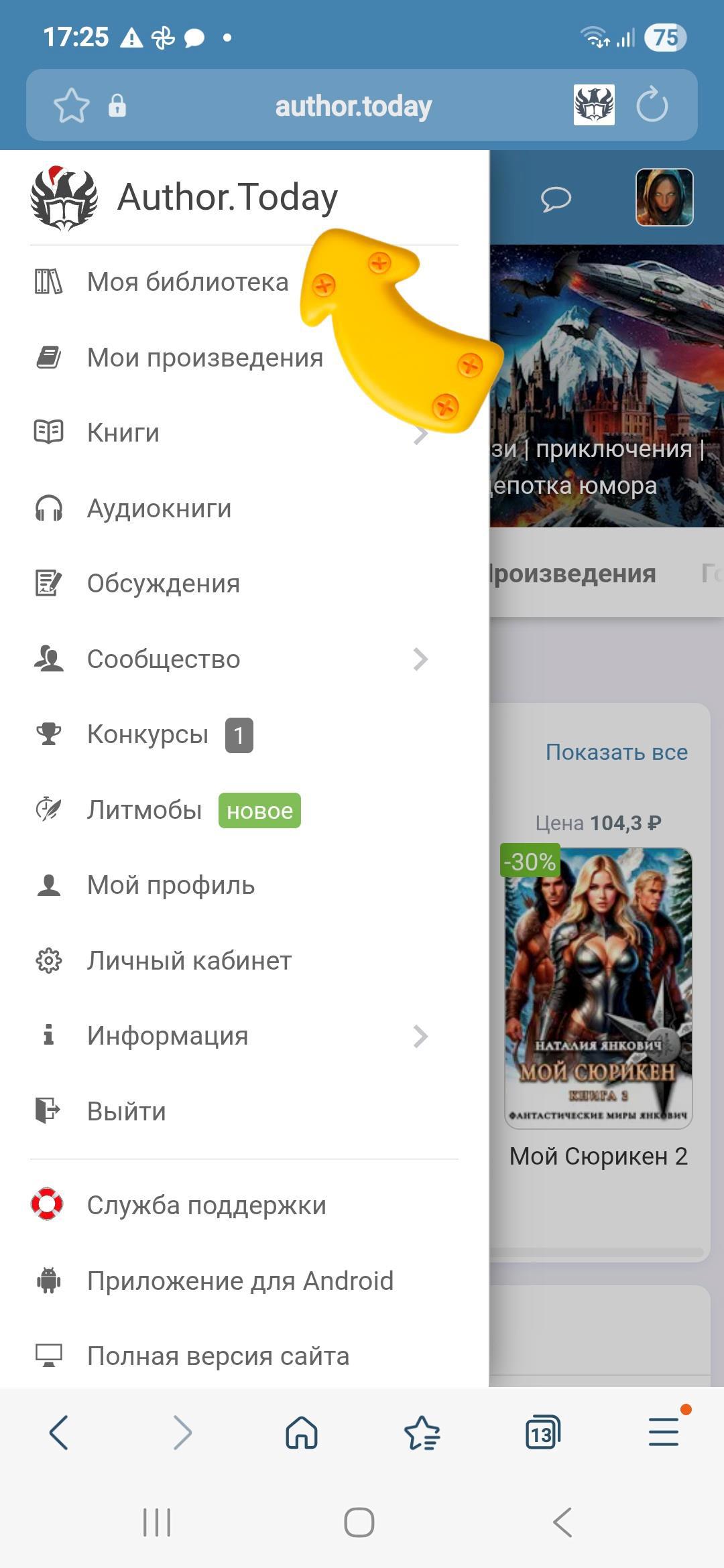Go to the browser home page

(x=302, y=1433)
